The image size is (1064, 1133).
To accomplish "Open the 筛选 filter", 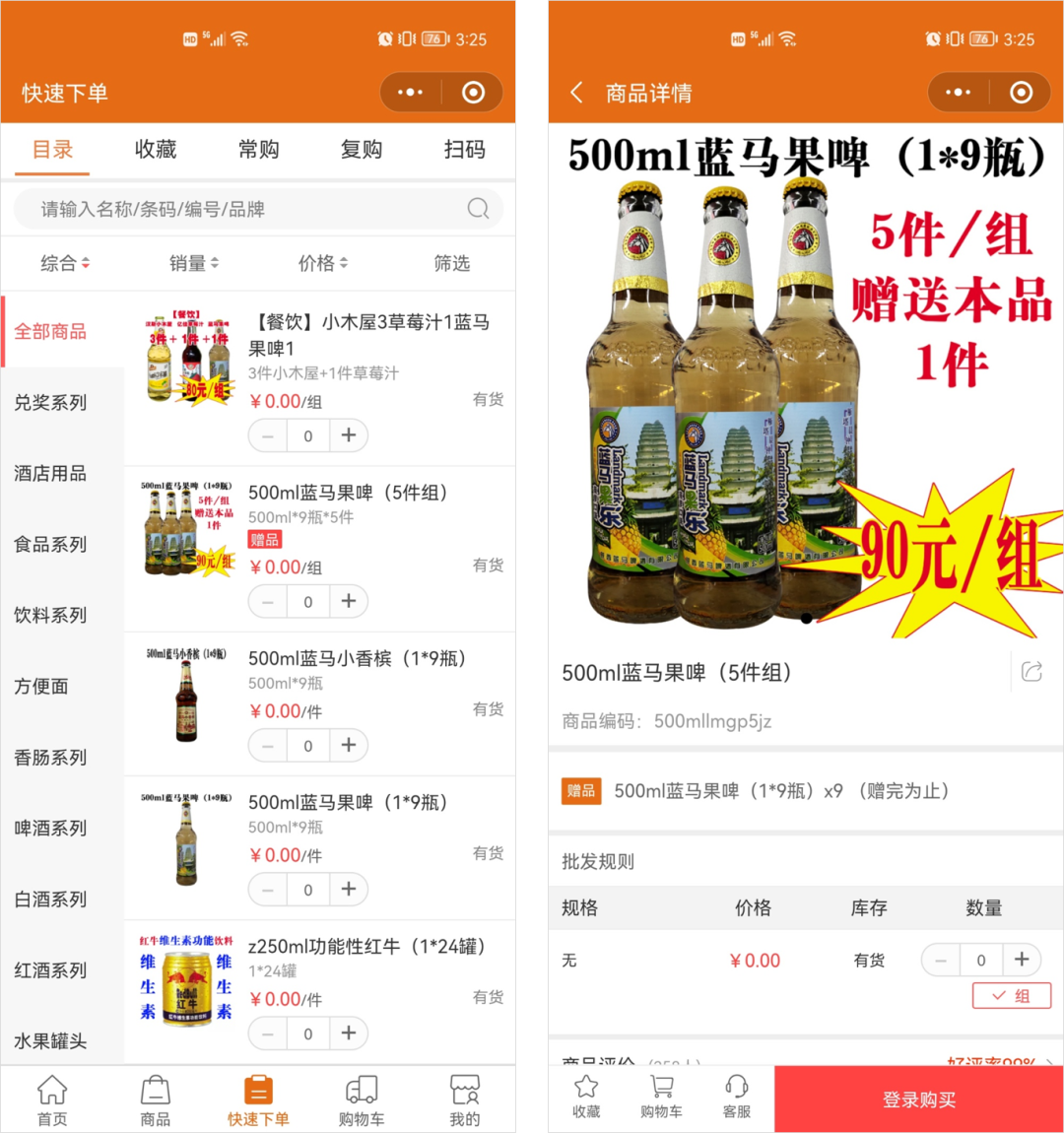I will click(x=451, y=263).
